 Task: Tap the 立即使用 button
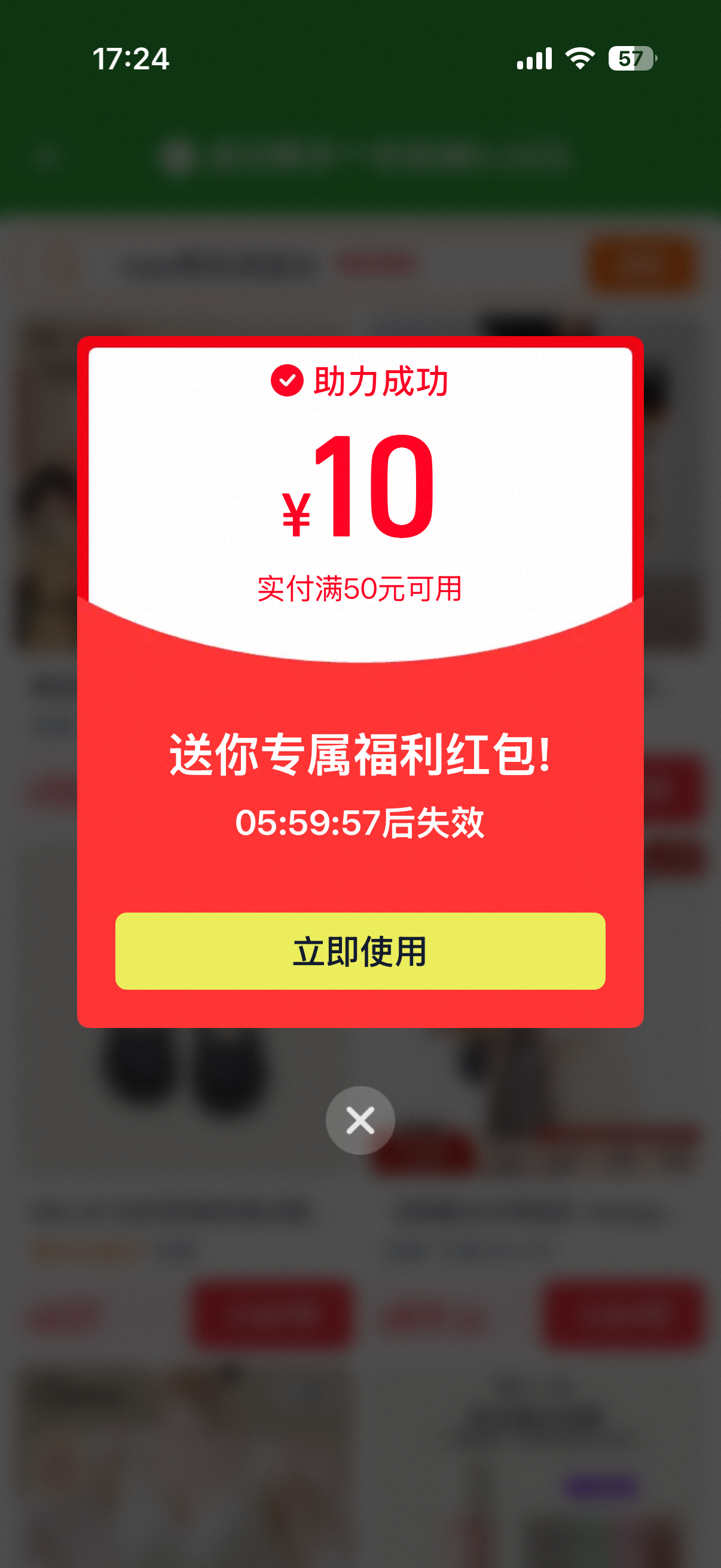(x=360, y=951)
